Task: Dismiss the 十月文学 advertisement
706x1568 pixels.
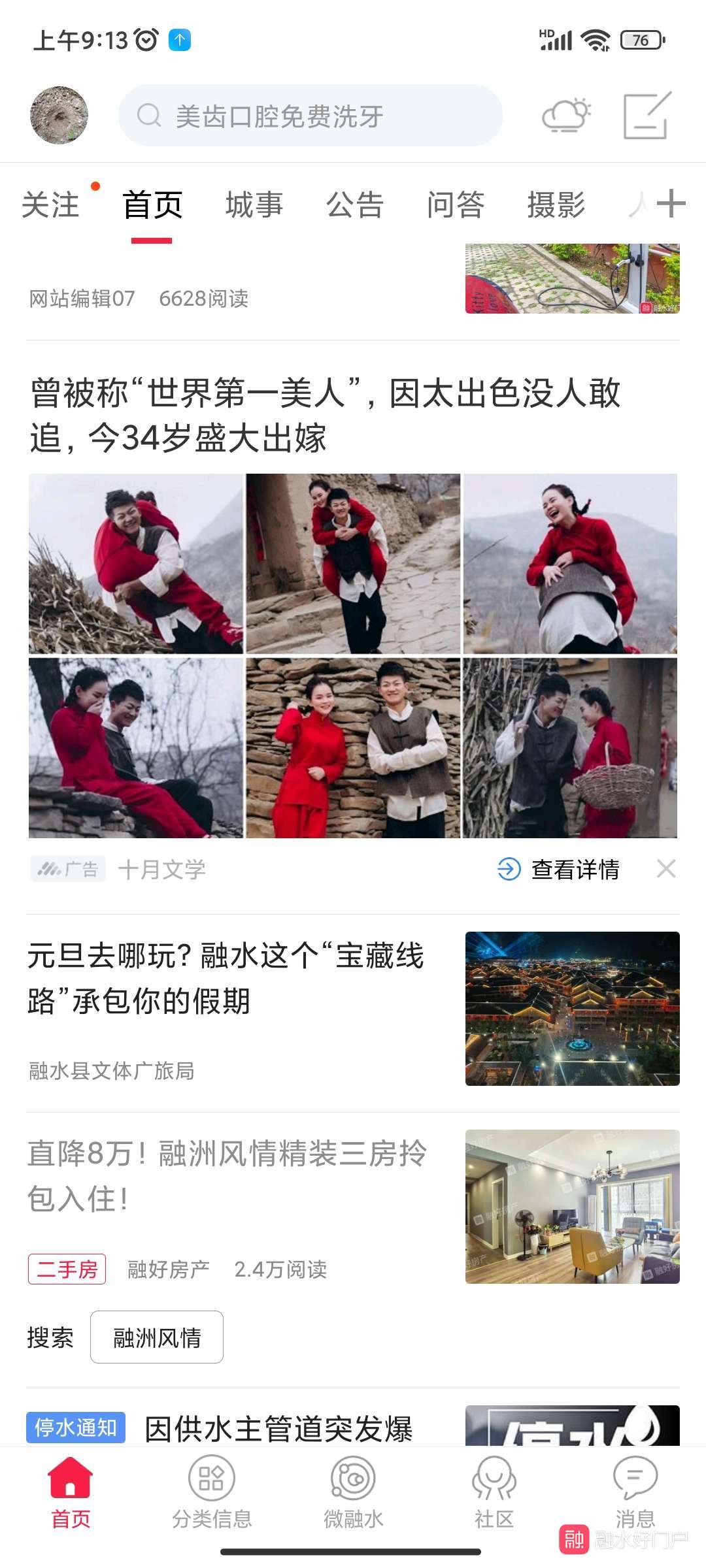Action: coord(665,869)
